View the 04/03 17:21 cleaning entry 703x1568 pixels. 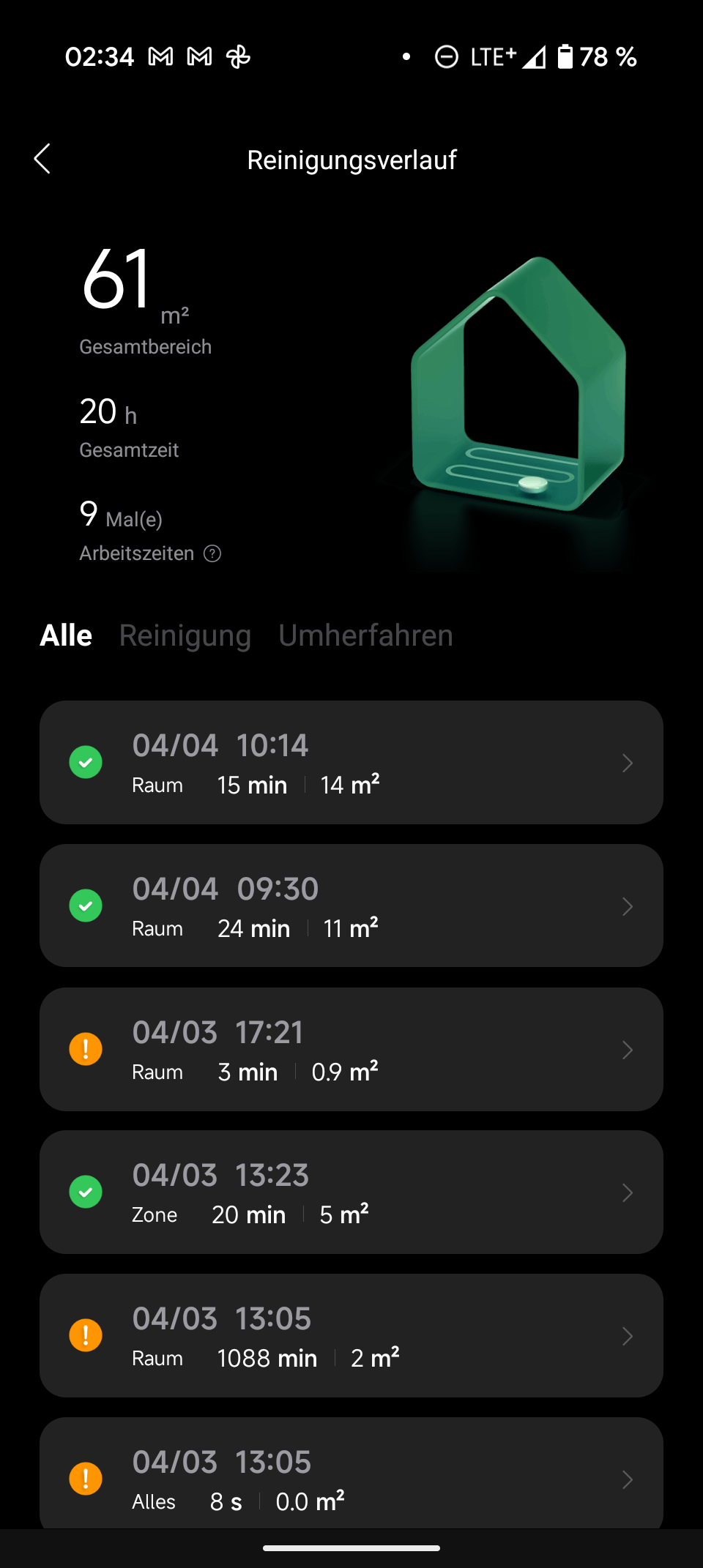click(351, 1049)
